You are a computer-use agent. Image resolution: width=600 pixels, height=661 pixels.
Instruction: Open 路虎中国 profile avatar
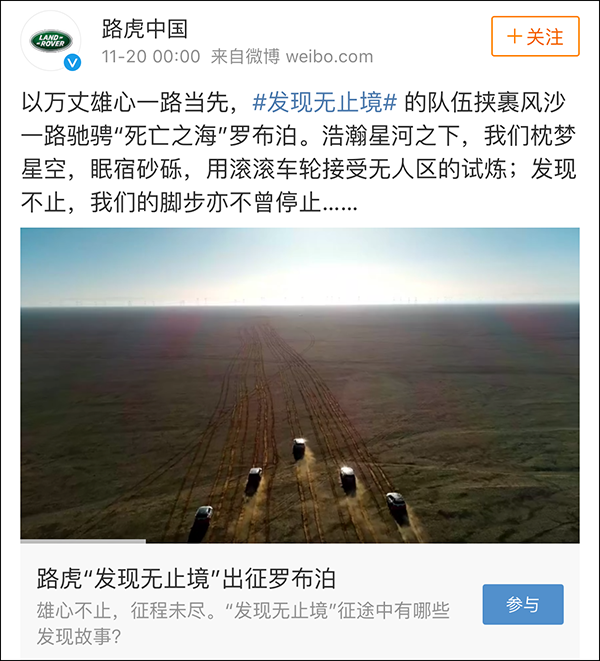click(x=50, y=42)
